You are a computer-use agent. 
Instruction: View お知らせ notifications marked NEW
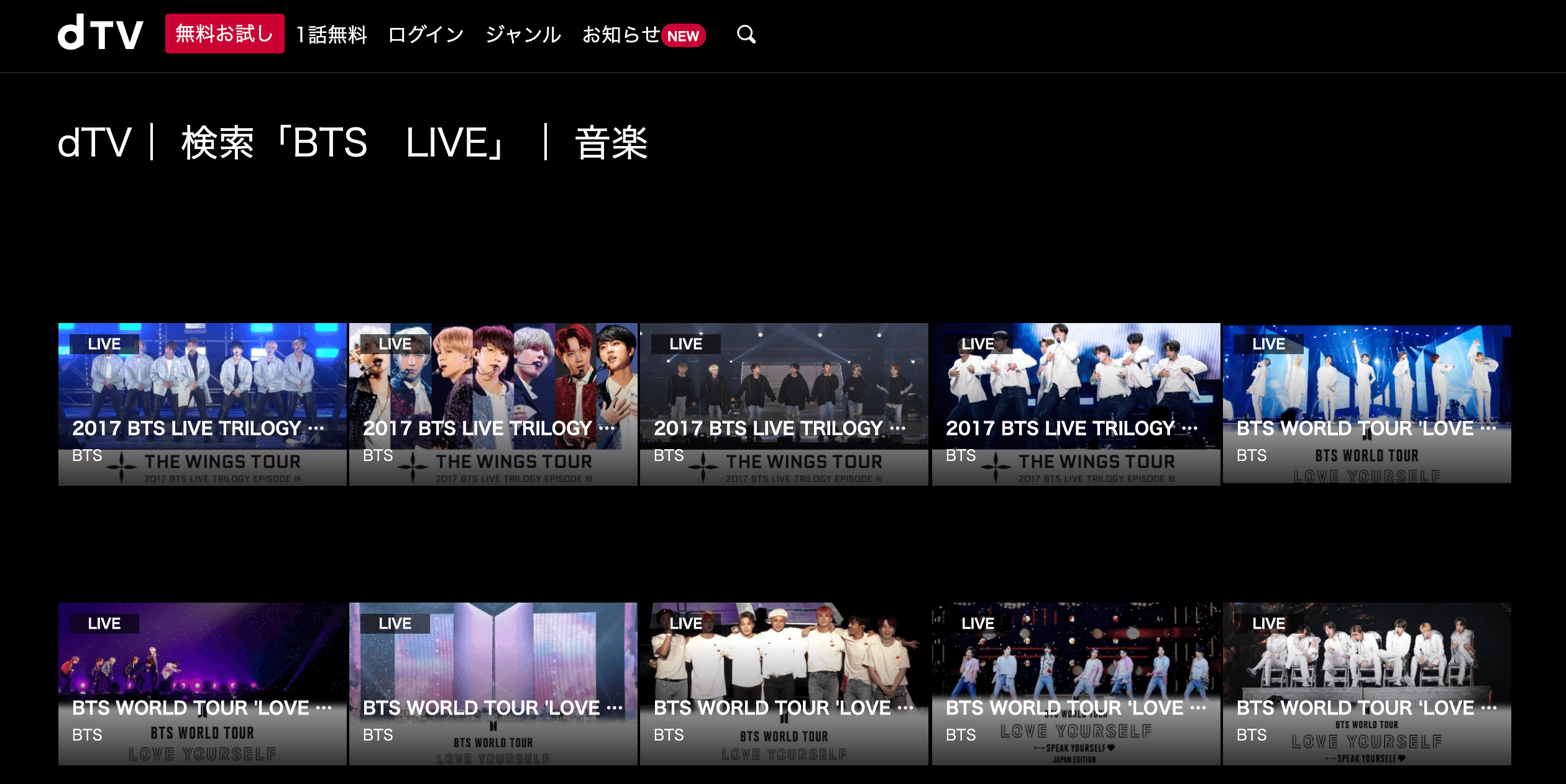click(x=643, y=35)
